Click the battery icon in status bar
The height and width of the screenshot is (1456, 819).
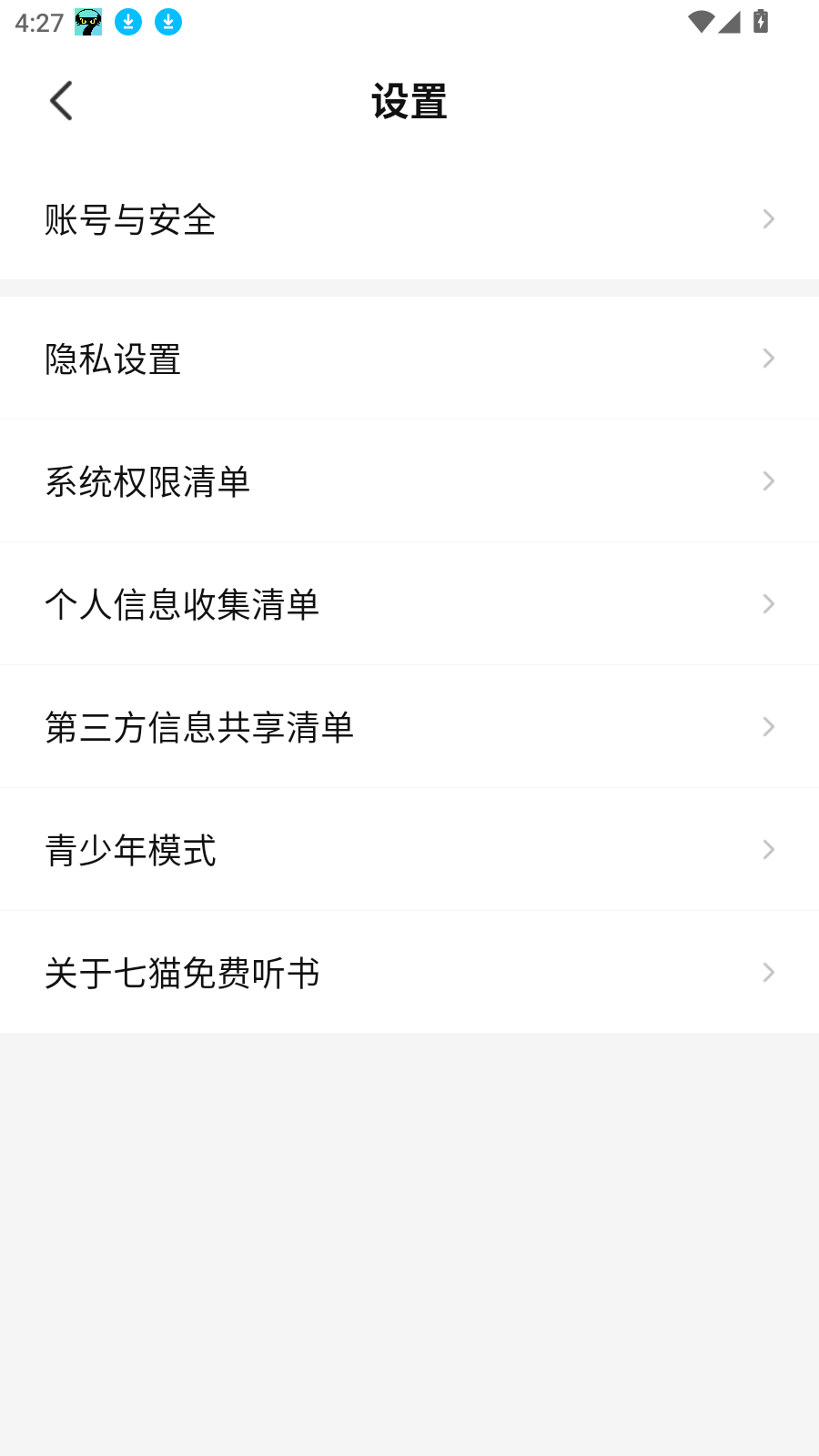tap(760, 21)
